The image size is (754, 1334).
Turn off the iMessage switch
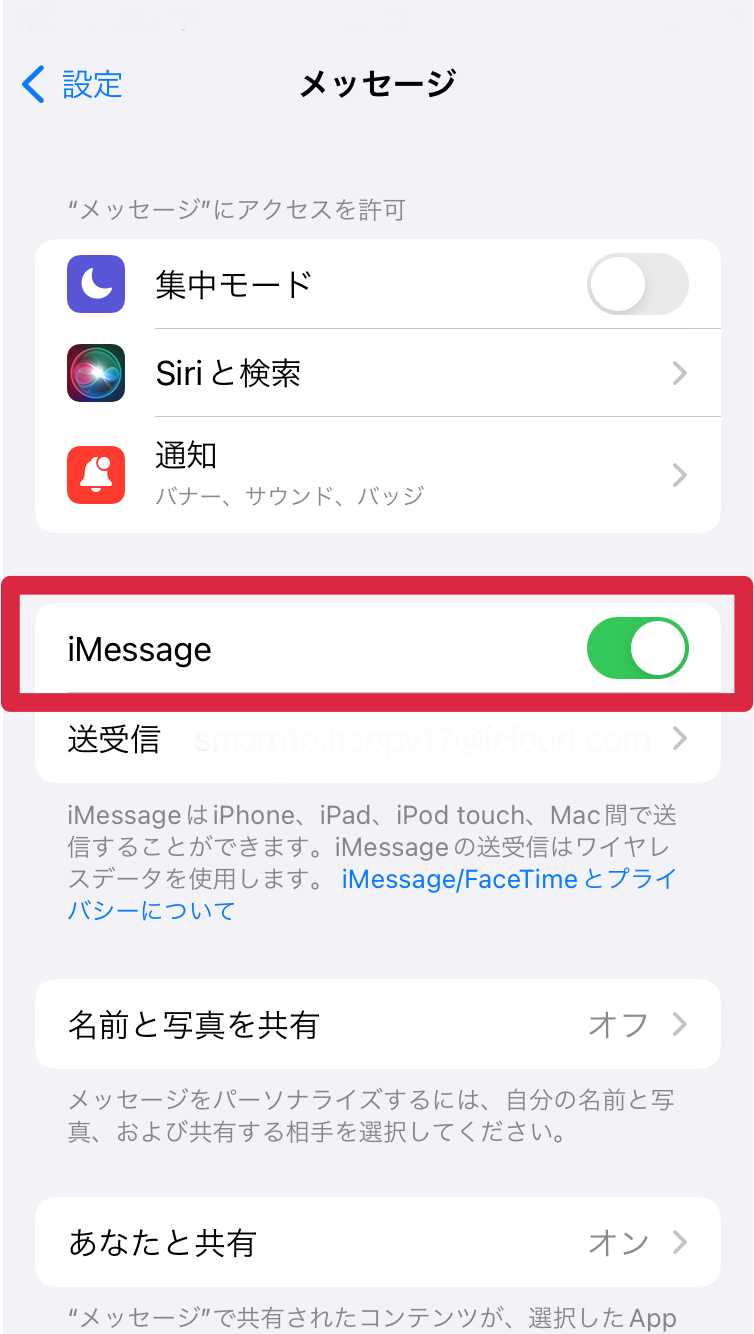637,649
